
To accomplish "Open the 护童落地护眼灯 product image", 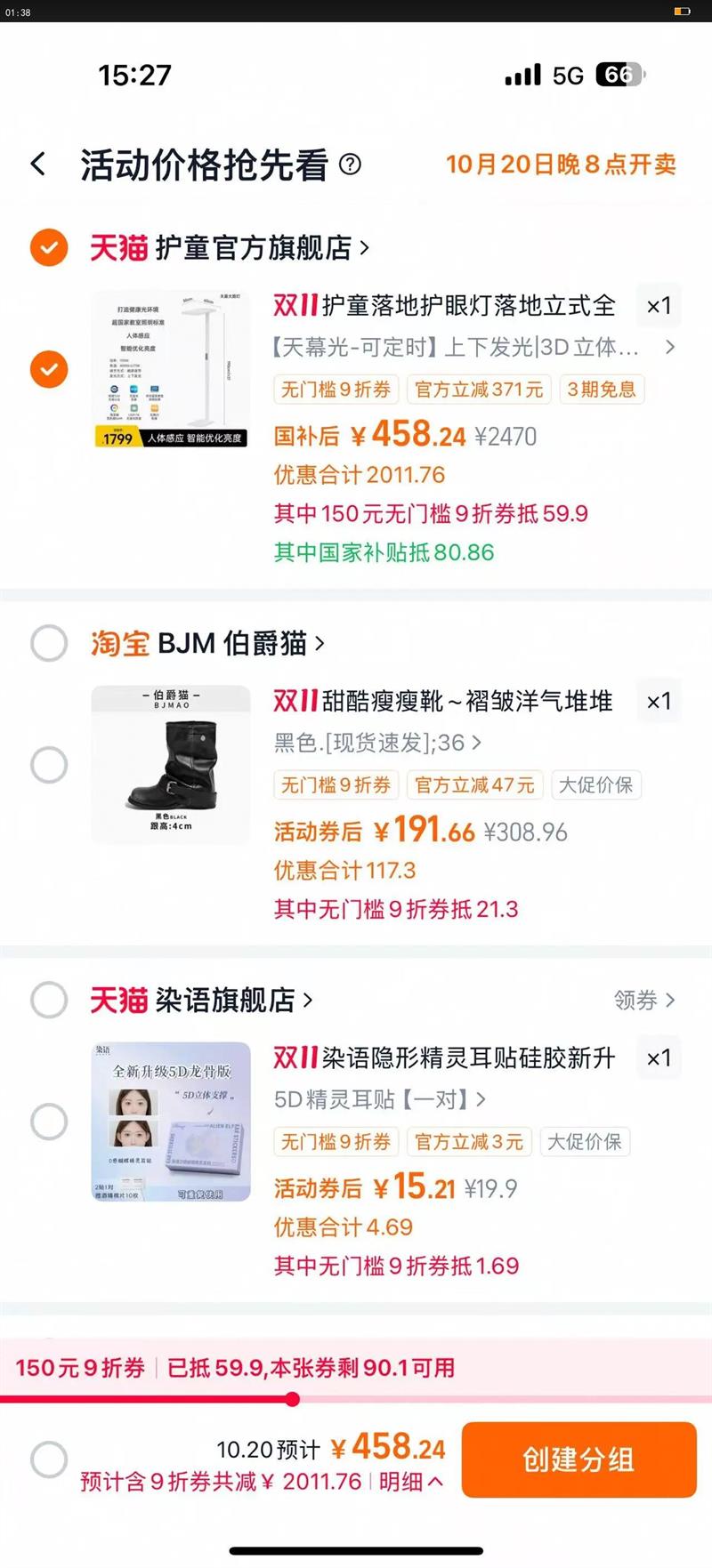I will click(170, 368).
